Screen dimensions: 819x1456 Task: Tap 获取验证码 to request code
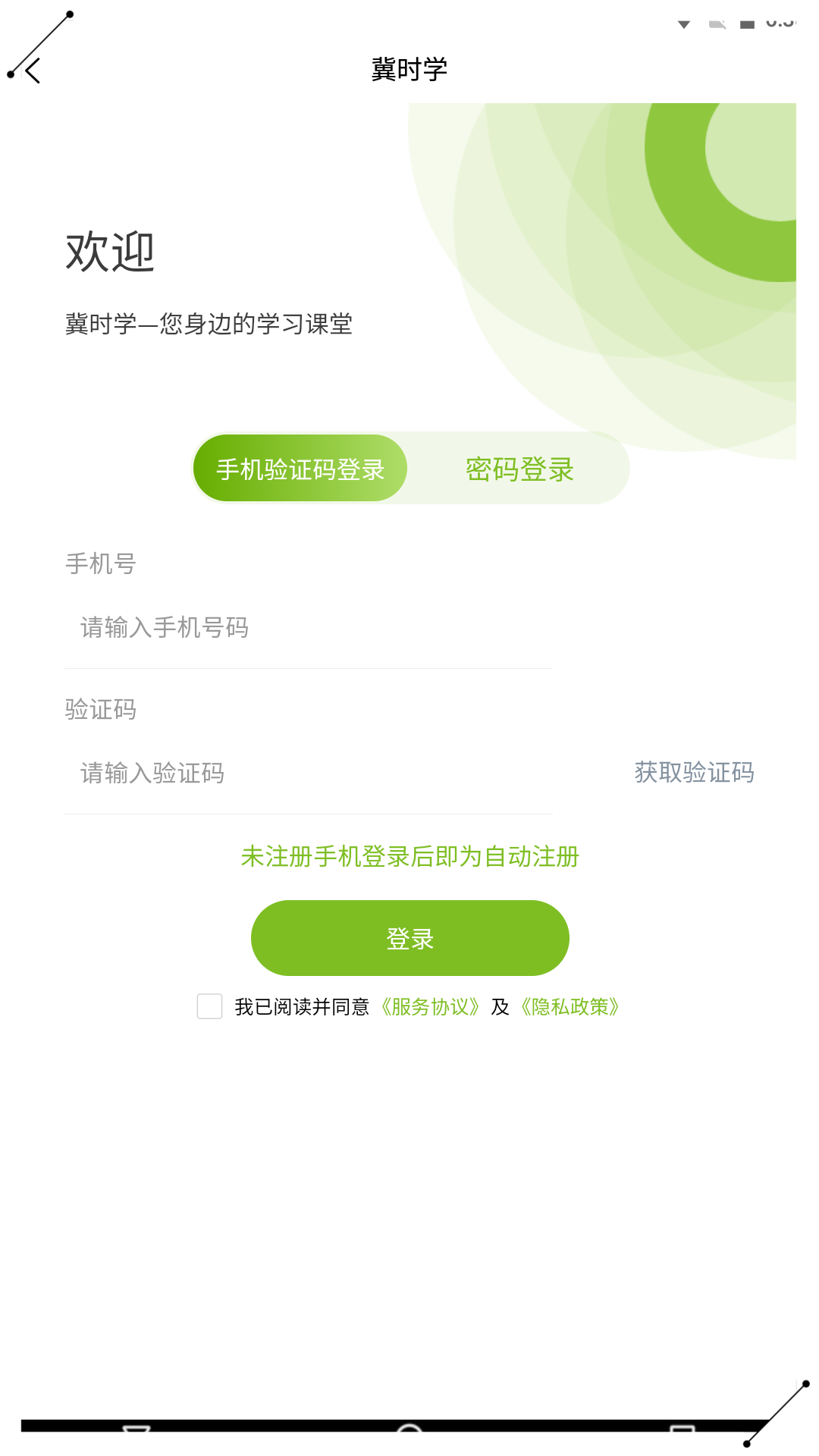coord(694,773)
